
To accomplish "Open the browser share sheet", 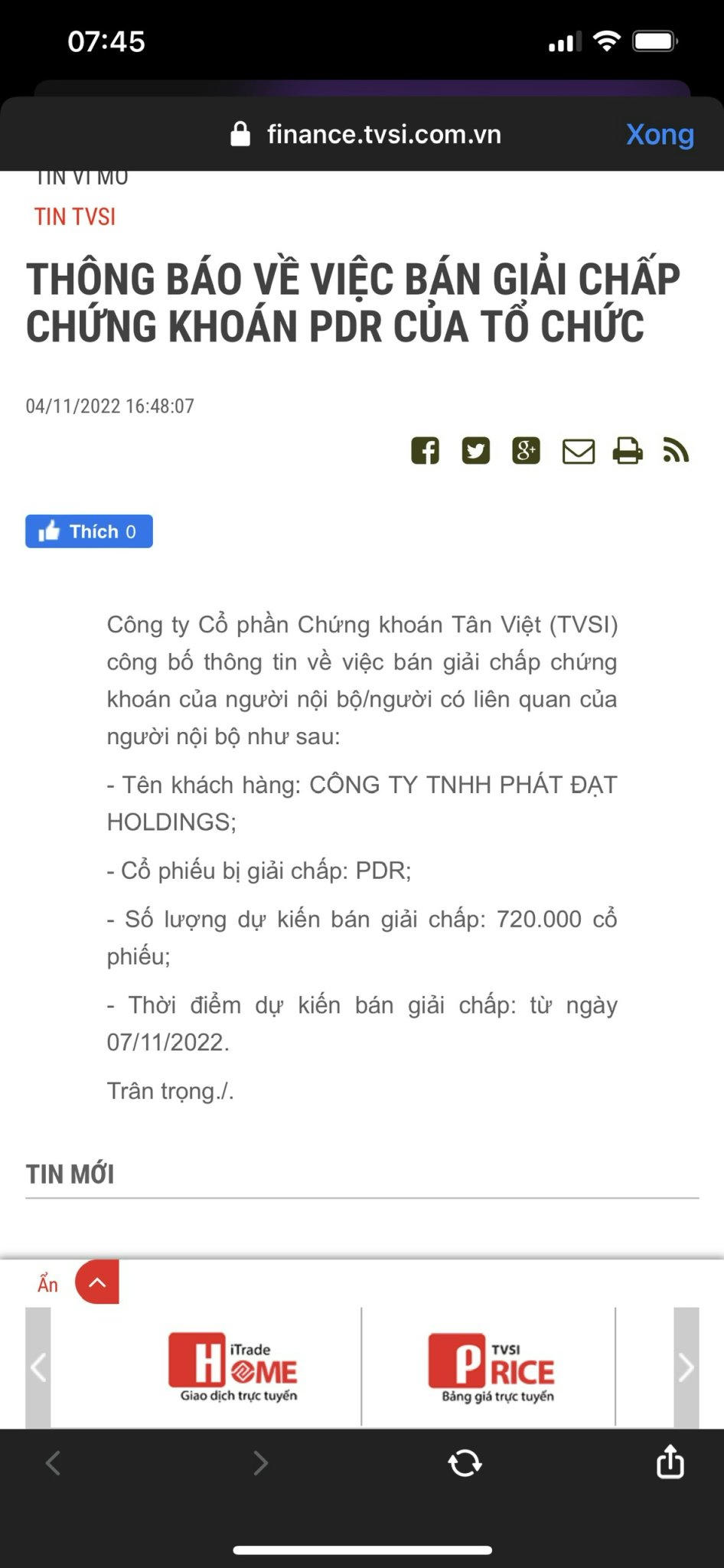I will coord(670,1462).
